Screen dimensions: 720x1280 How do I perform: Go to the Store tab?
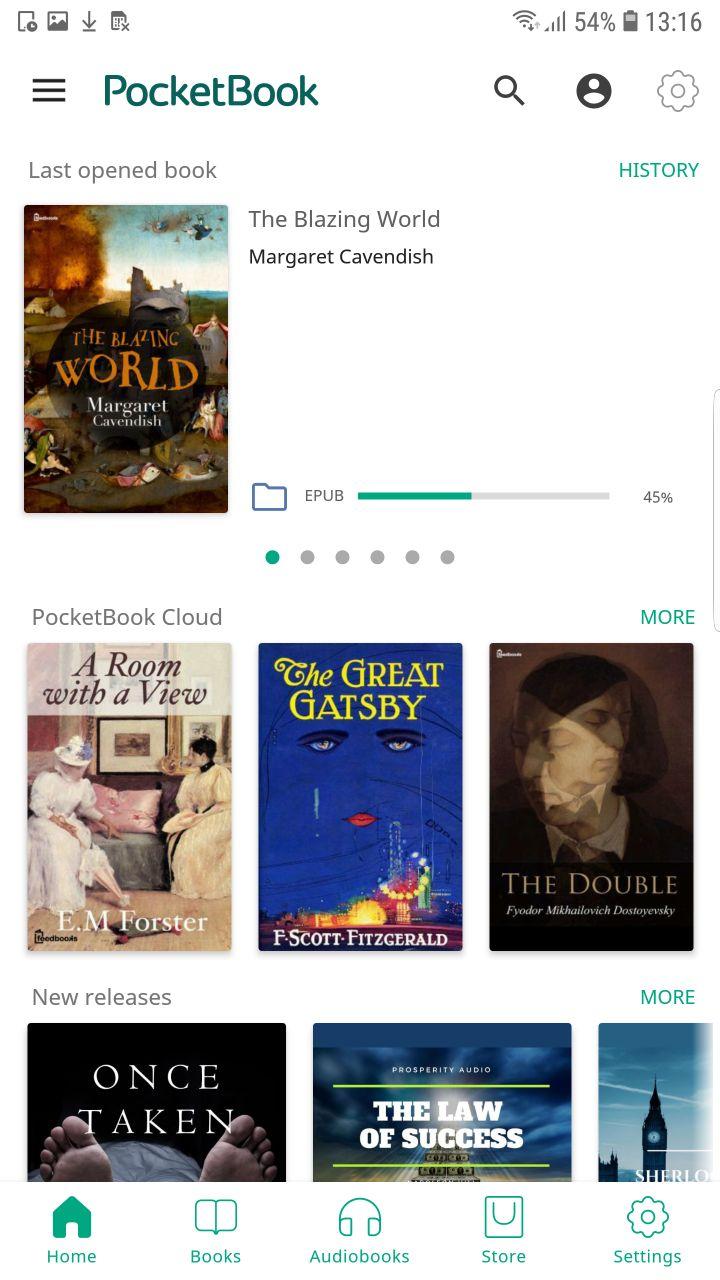pos(503,1228)
